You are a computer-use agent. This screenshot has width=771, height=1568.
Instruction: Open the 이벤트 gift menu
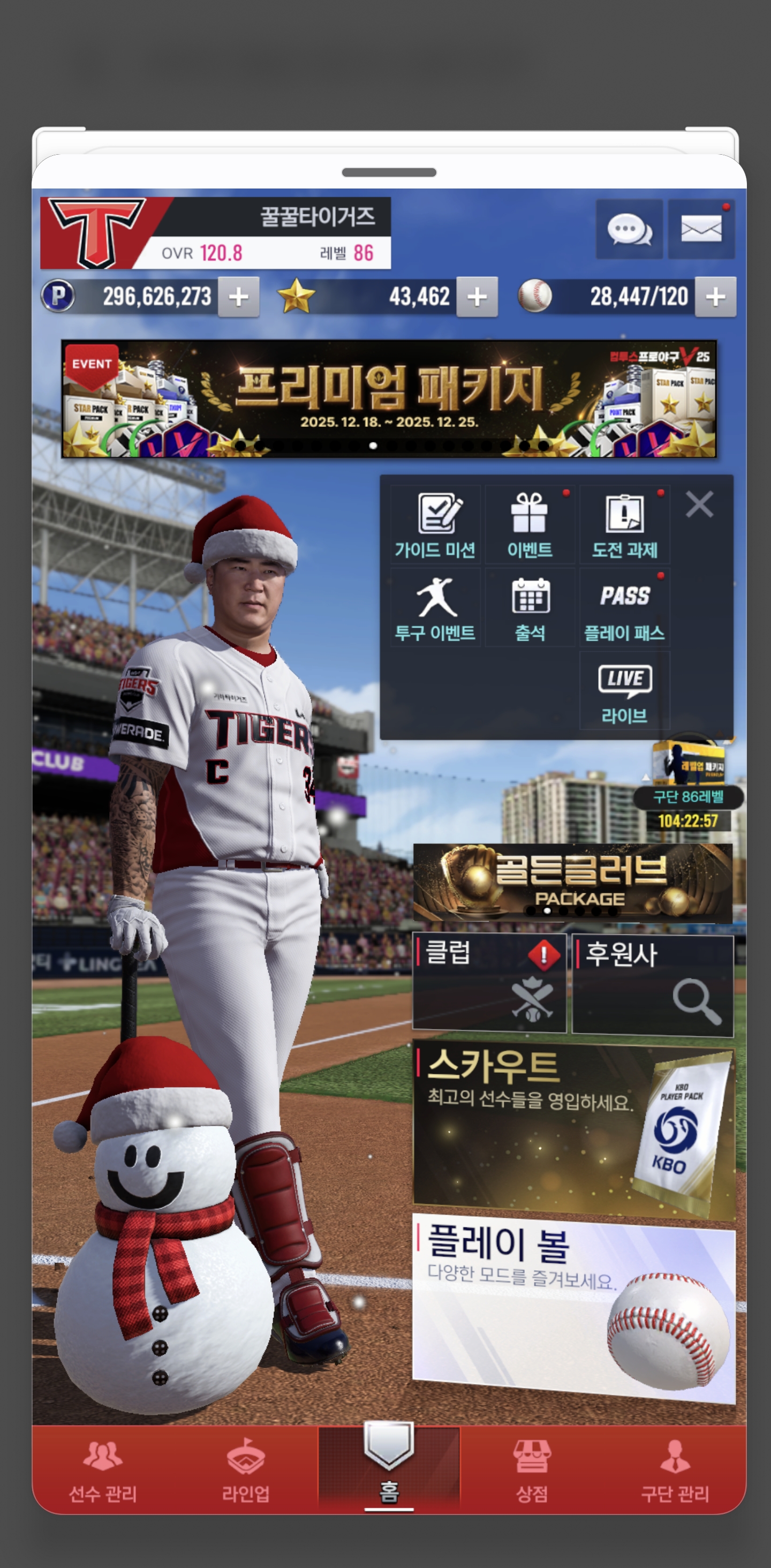(x=530, y=525)
